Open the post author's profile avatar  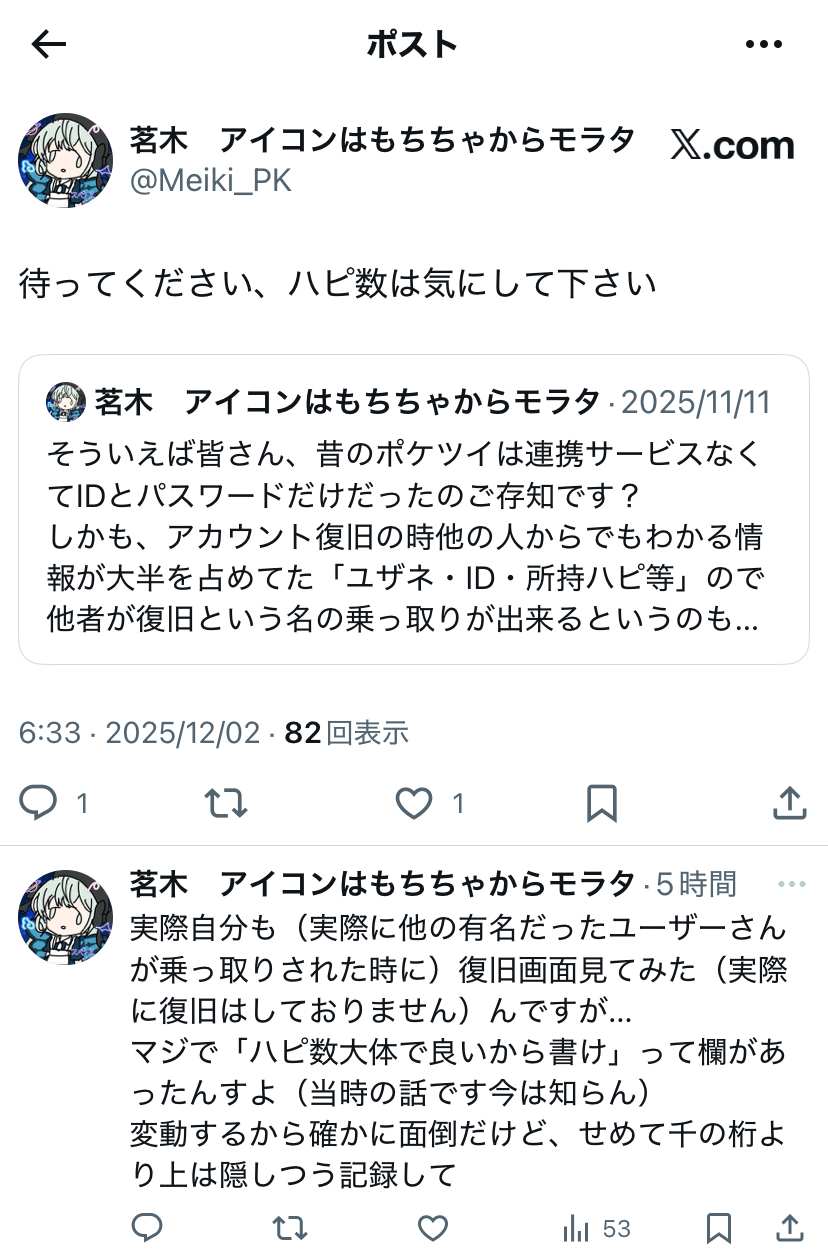pyautogui.click(x=66, y=160)
